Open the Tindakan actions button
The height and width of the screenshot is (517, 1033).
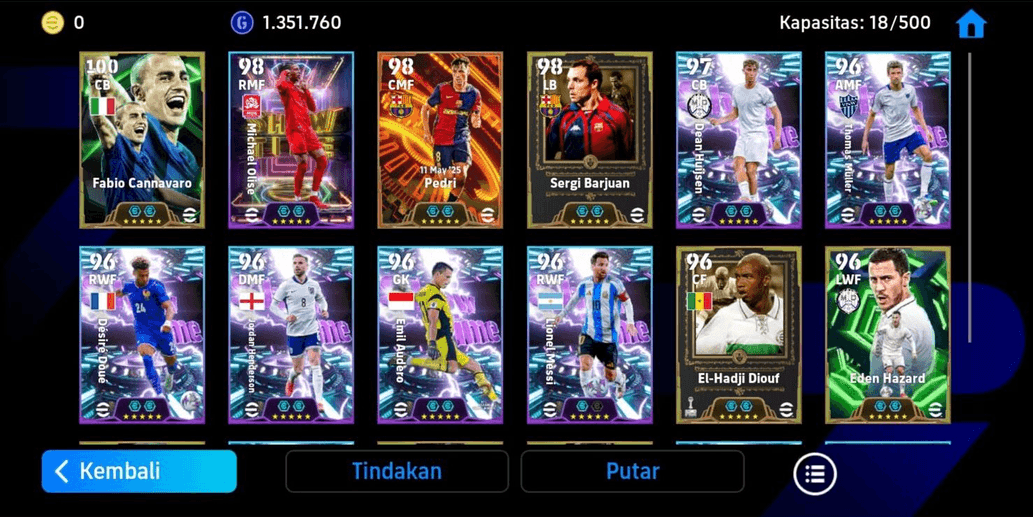pyautogui.click(x=397, y=471)
